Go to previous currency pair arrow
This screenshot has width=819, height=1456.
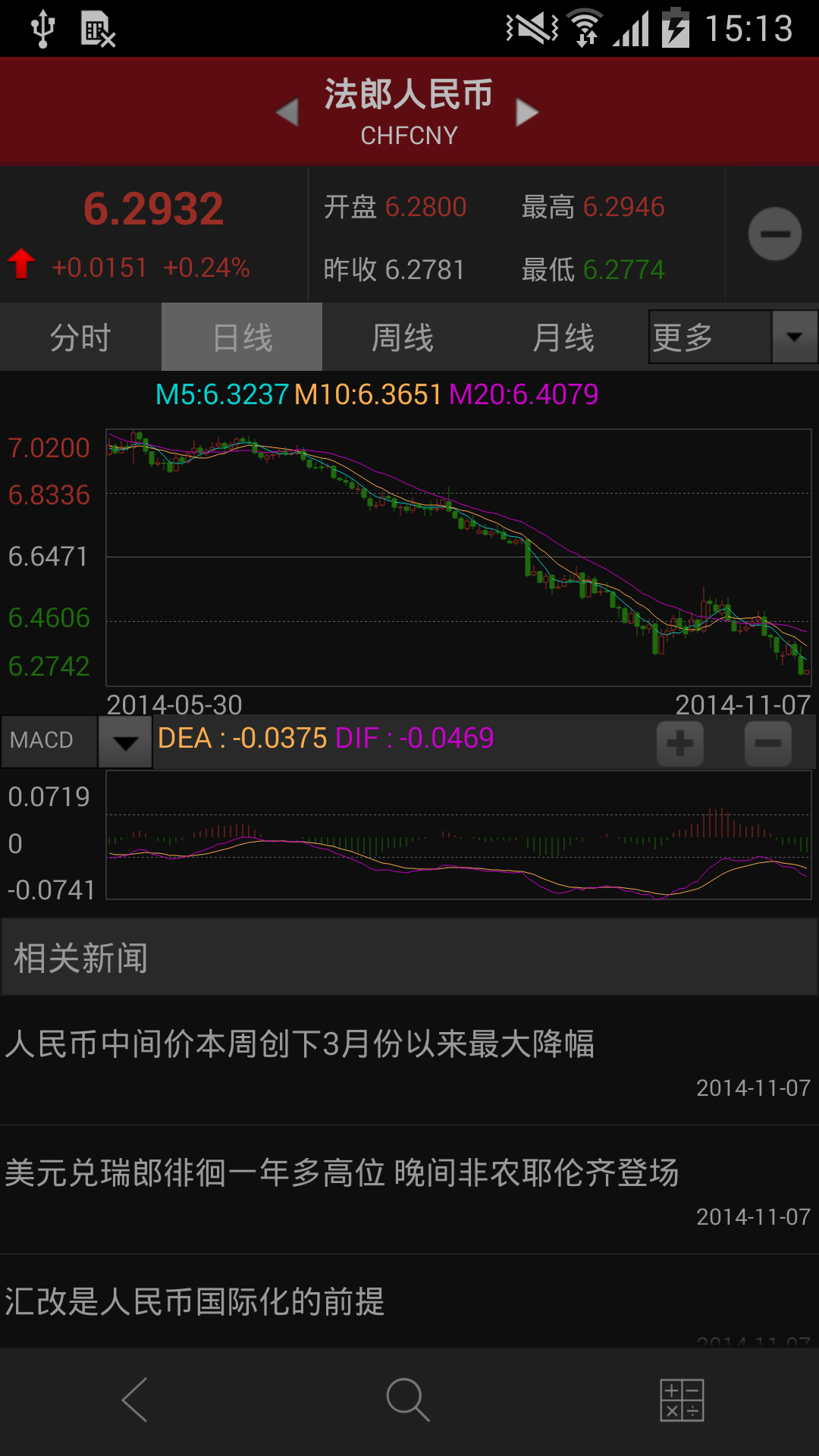pos(287,113)
